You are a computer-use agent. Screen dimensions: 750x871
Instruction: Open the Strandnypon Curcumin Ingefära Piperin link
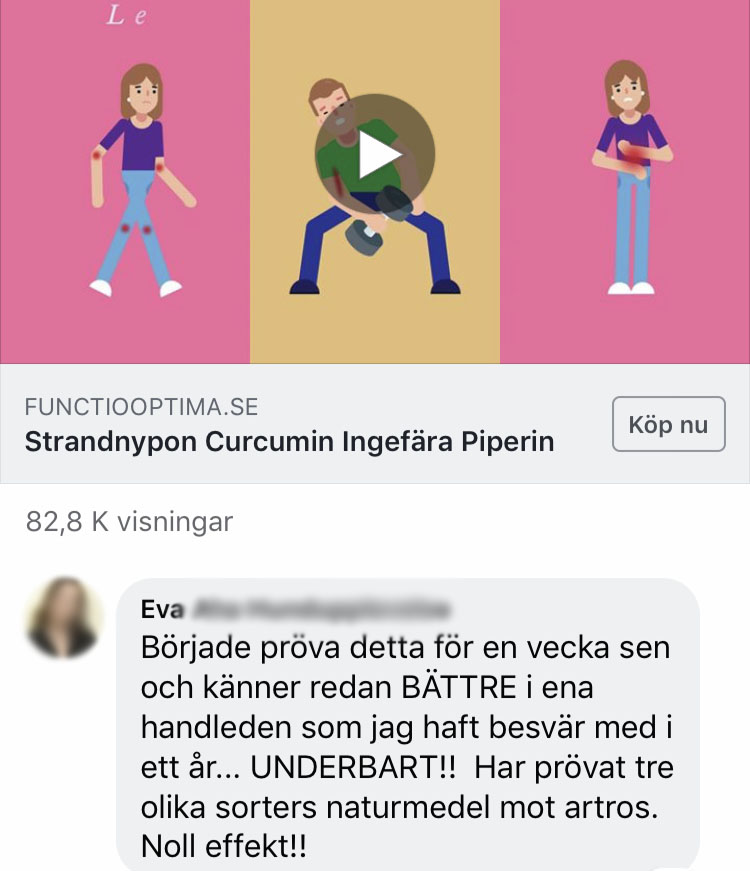289,441
